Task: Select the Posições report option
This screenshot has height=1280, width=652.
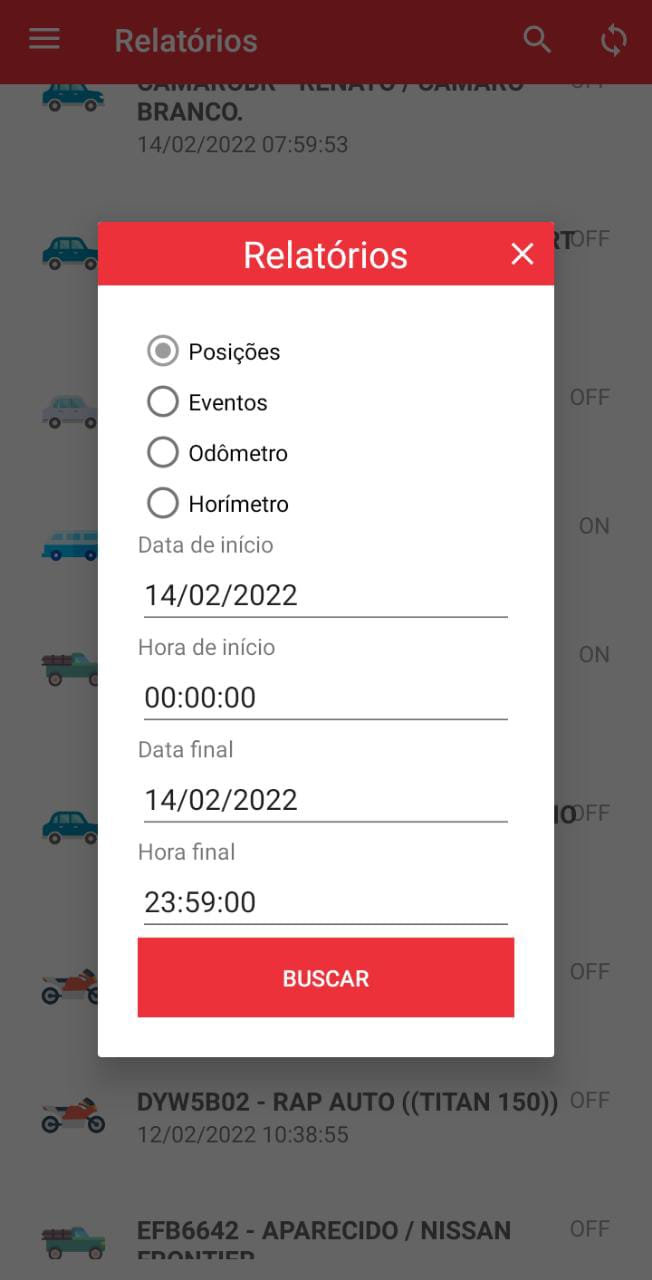Action: point(163,352)
